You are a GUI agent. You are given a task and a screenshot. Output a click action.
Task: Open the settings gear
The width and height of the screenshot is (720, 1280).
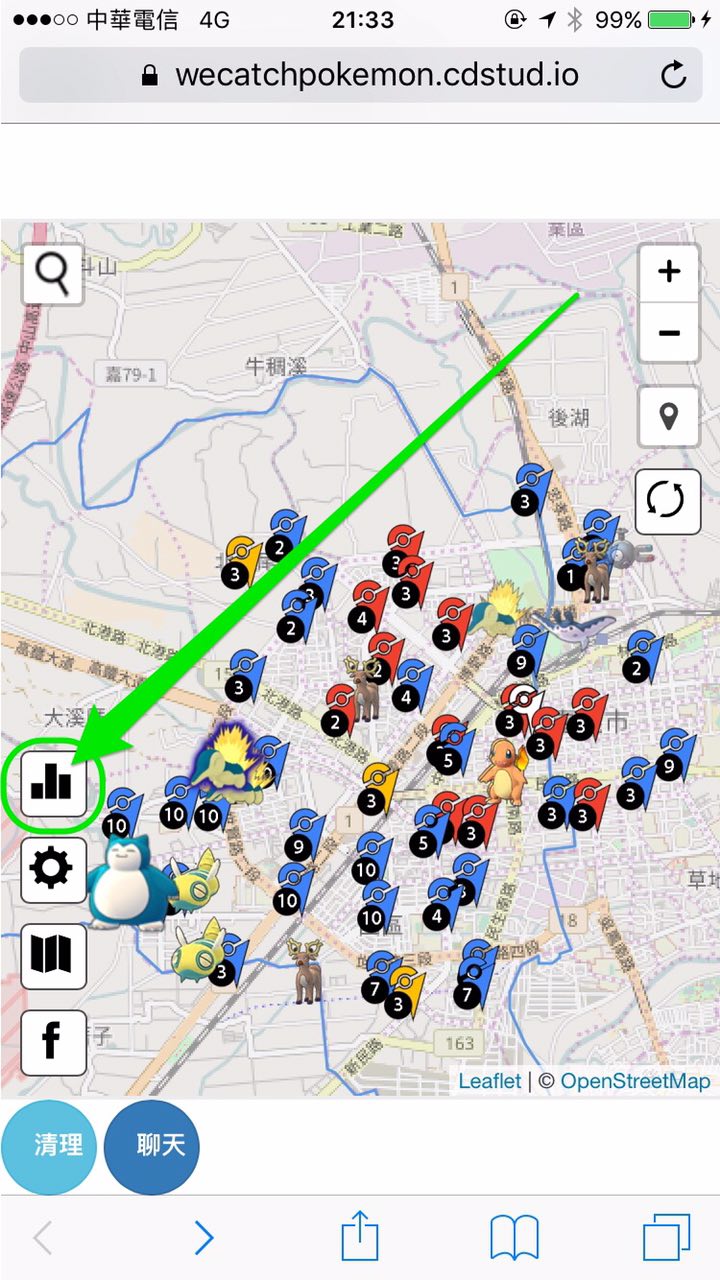coord(53,870)
